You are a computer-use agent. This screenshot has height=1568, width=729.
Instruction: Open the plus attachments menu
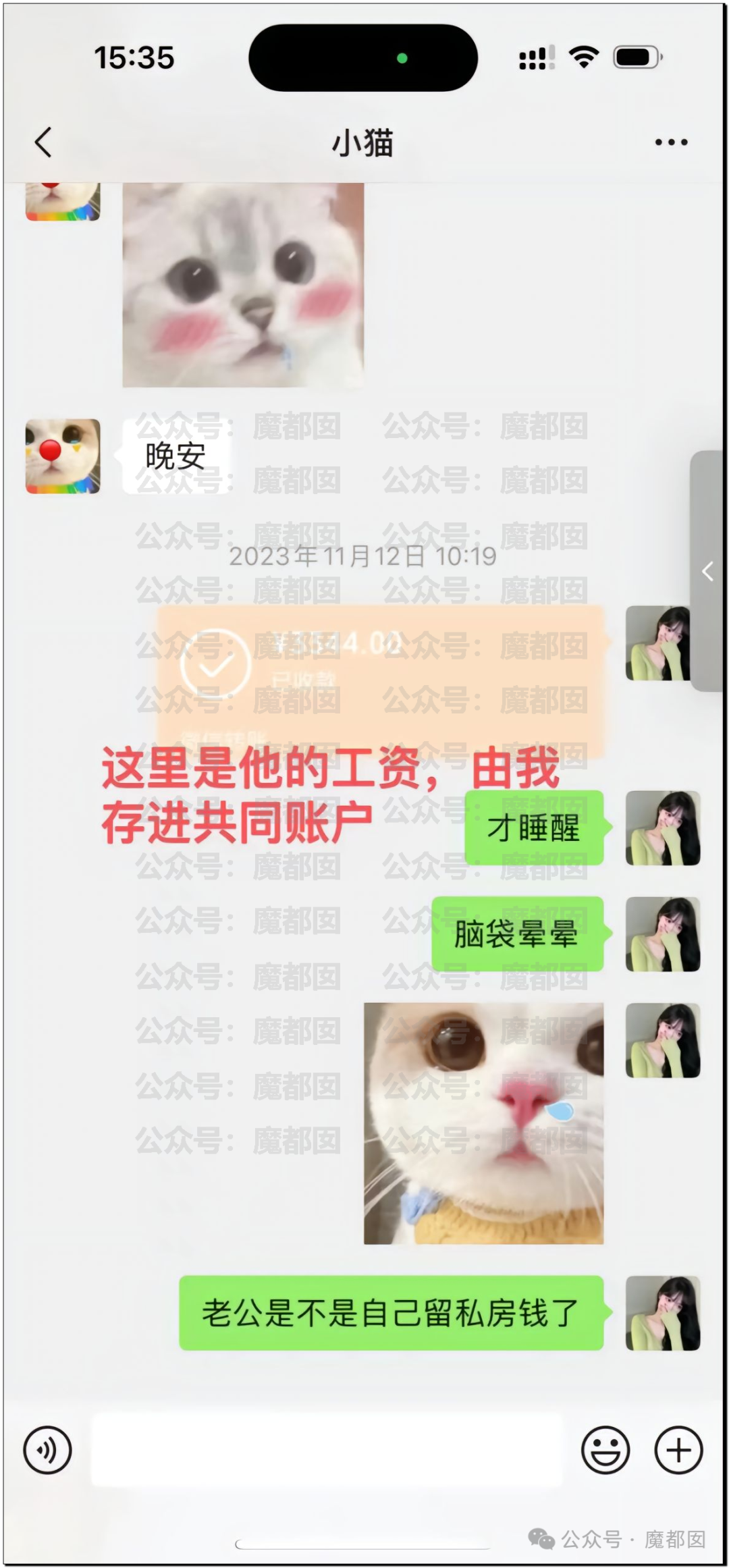678,1449
